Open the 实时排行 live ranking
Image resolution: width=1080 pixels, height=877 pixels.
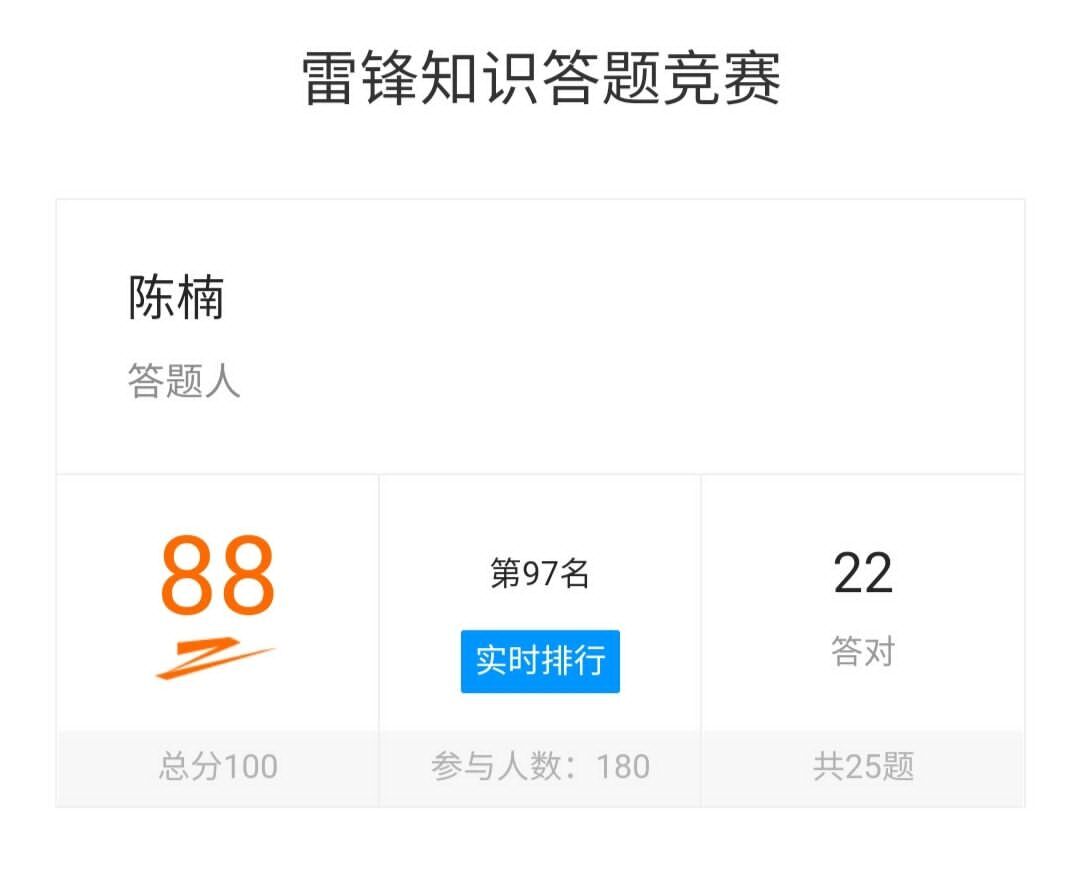coord(540,661)
